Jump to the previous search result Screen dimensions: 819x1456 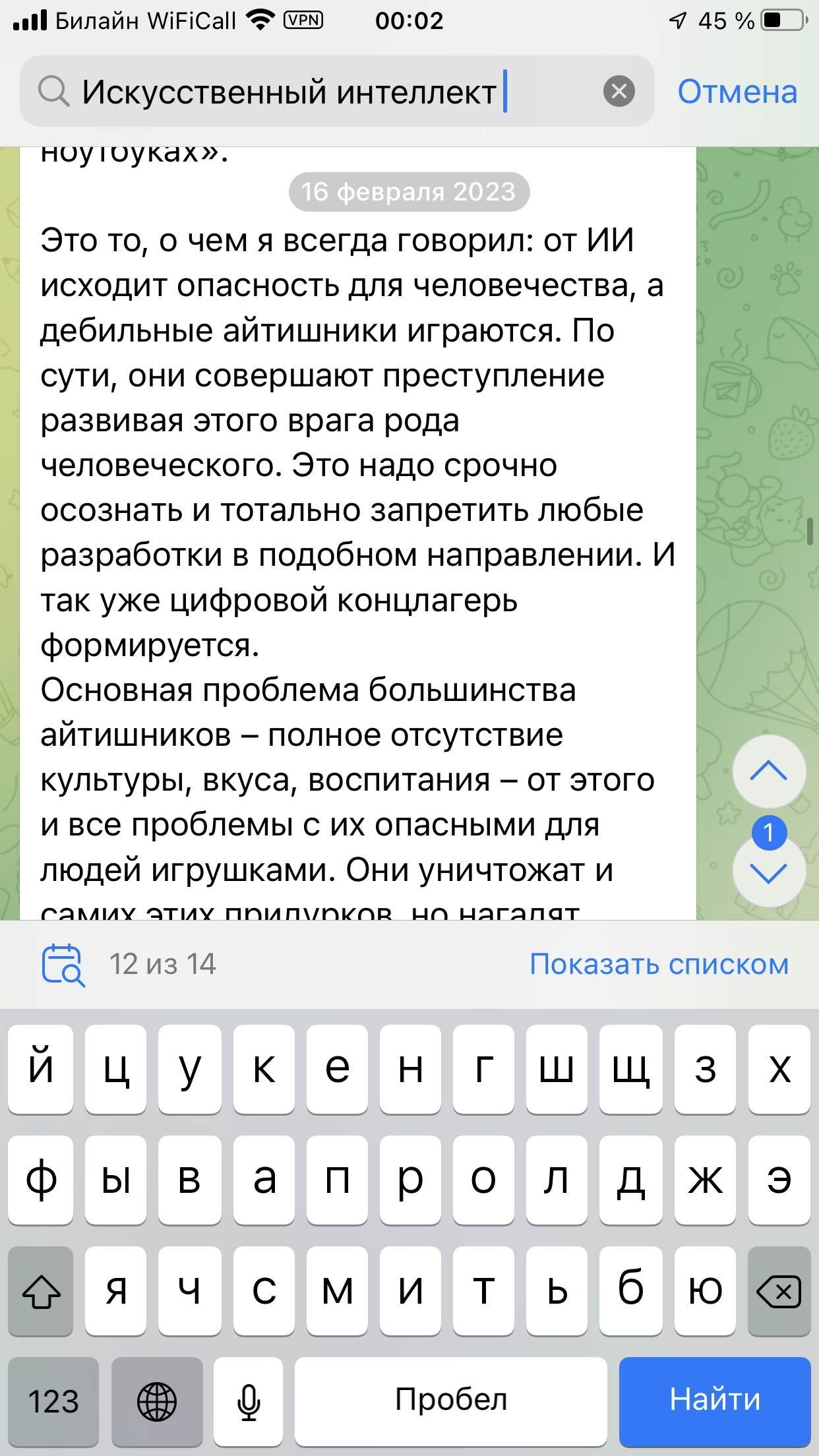click(x=769, y=771)
